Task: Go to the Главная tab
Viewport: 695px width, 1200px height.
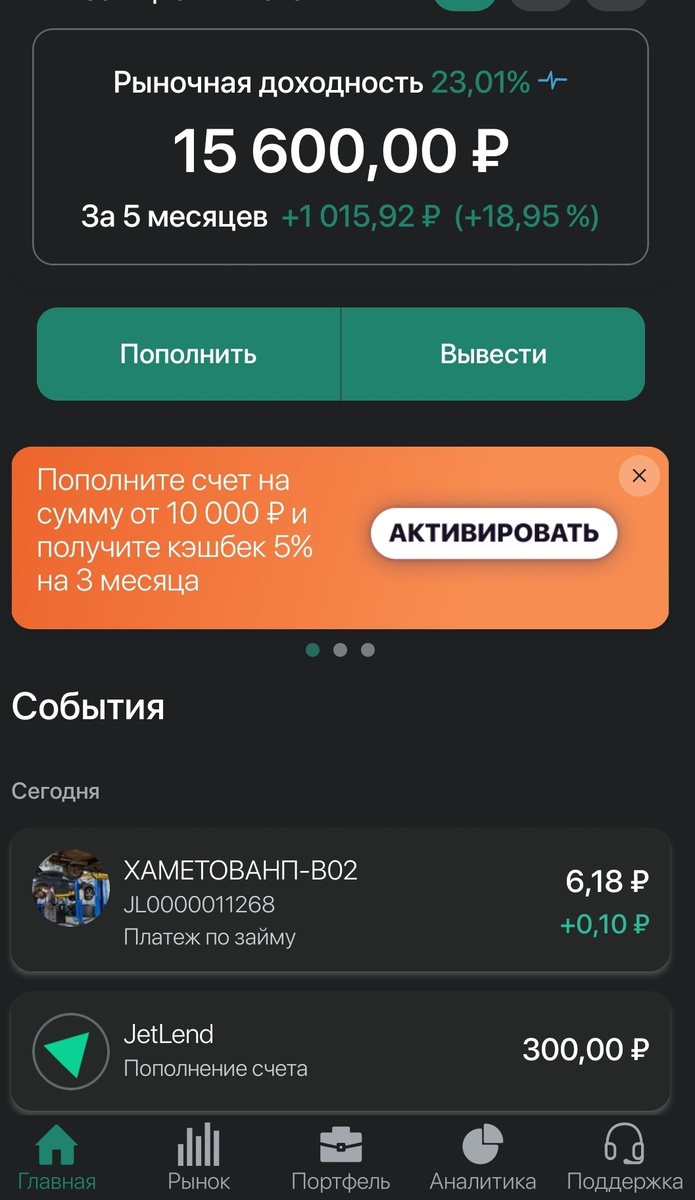Action: [x=57, y=1158]
